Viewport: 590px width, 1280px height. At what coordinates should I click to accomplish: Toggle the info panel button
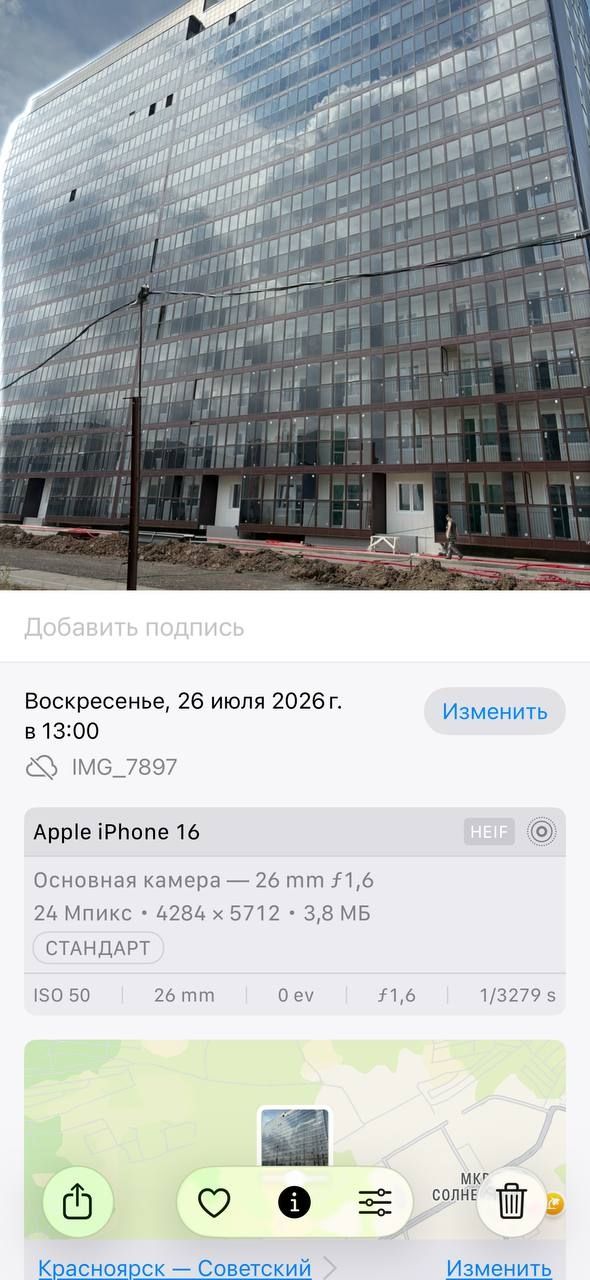pyautogui.click(x=294, y=1202)
